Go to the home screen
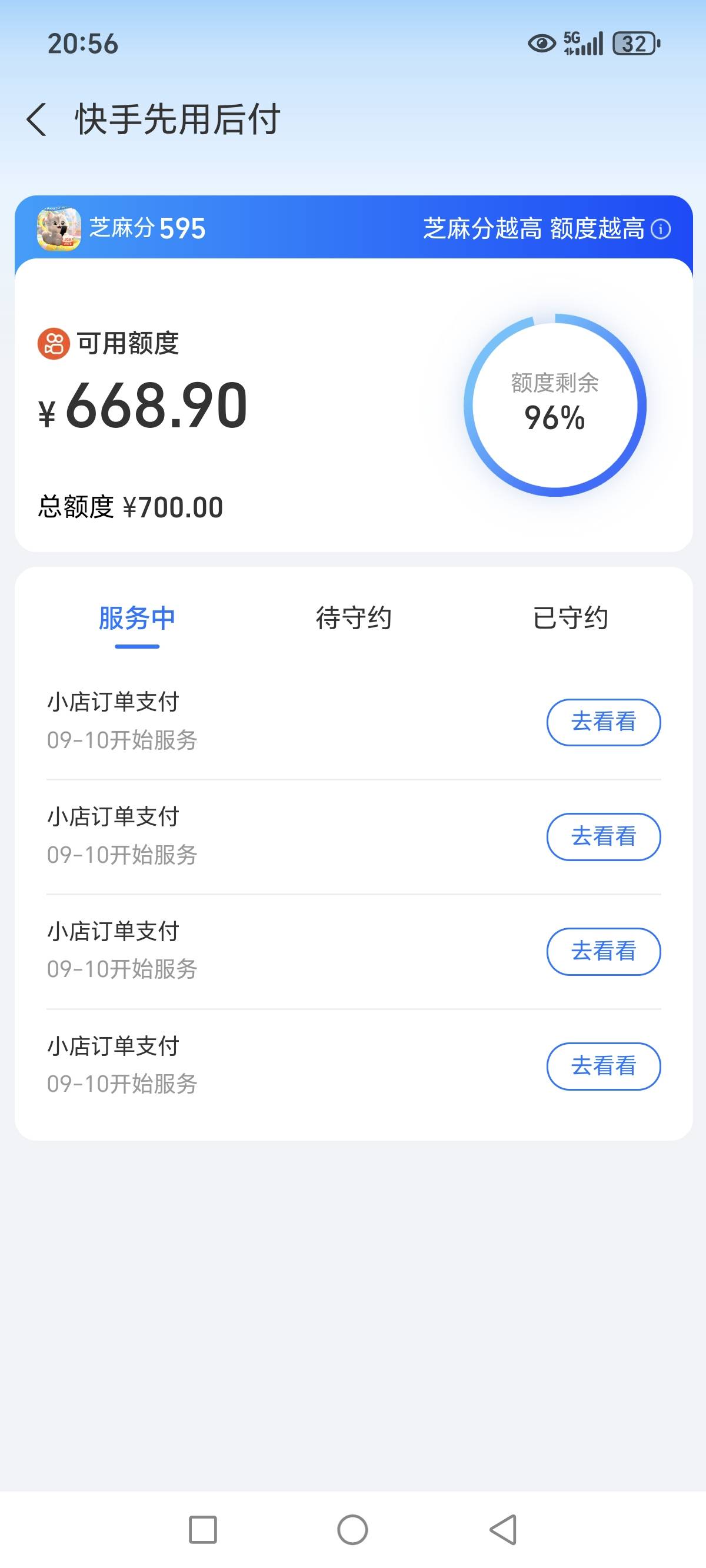The height and width of the screenshot is (1568, 706). [x=353, y=1530]
